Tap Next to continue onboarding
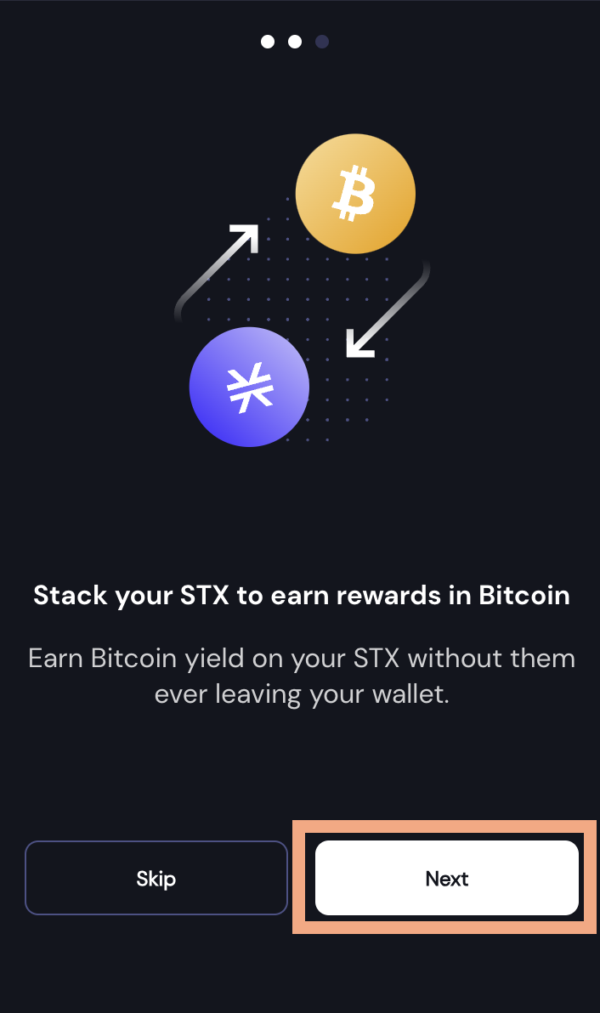This screenshot has height=1013, width=600. (446, 877)
